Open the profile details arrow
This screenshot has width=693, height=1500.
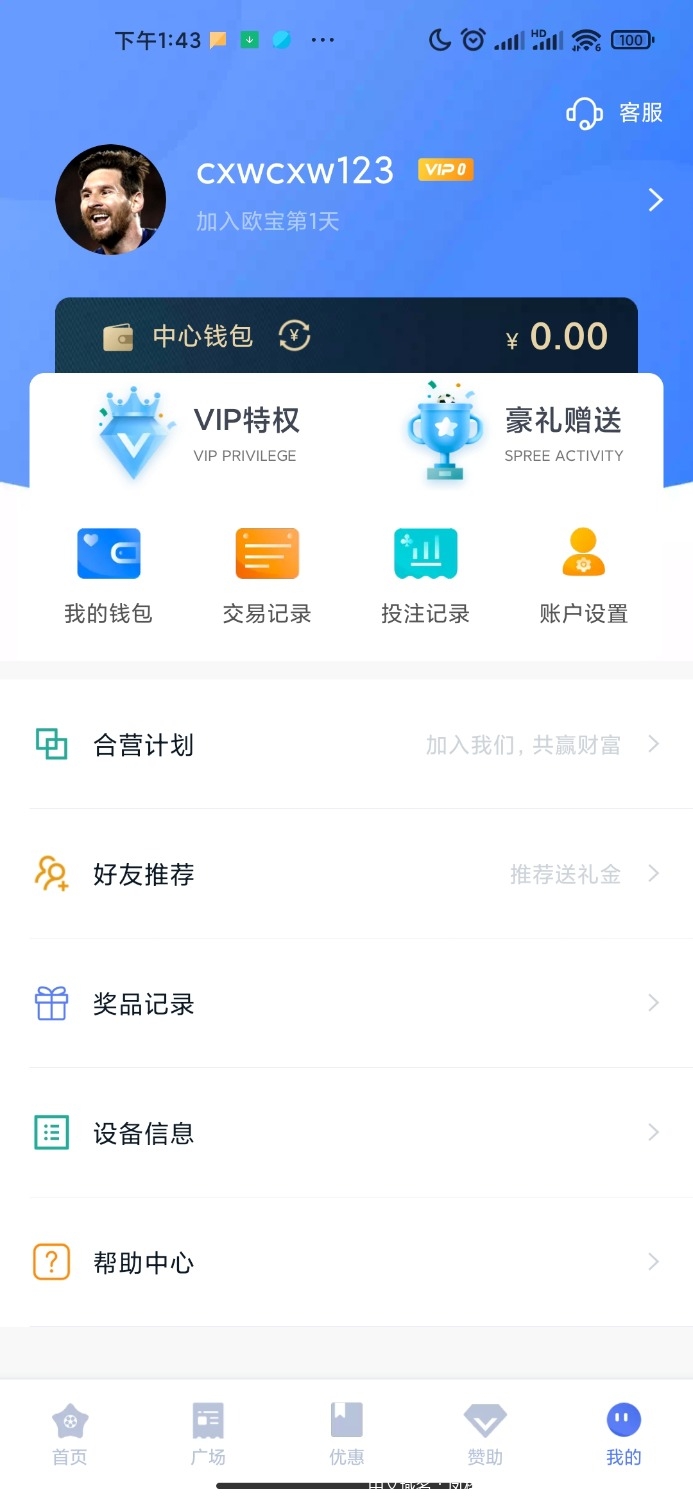655,200
